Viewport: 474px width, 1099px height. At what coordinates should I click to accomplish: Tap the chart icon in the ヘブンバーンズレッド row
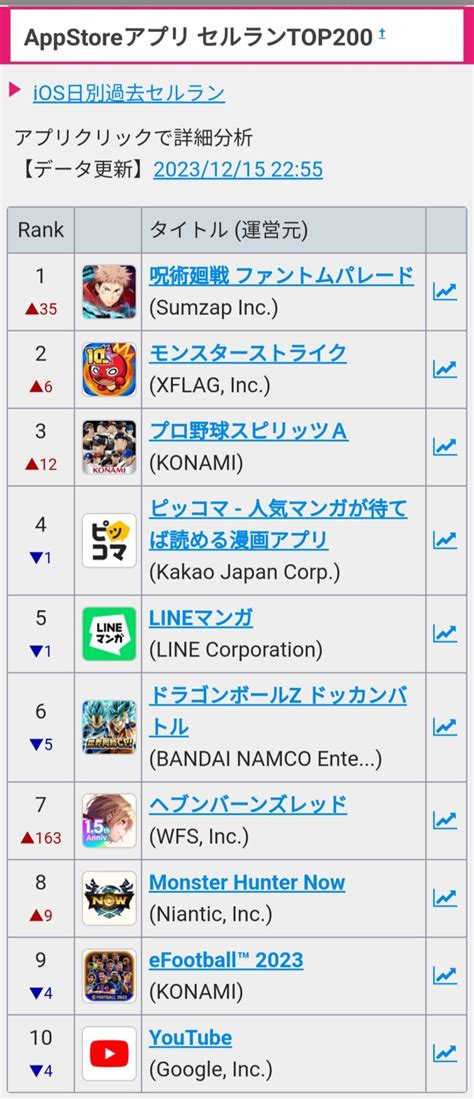pos(445,819)
